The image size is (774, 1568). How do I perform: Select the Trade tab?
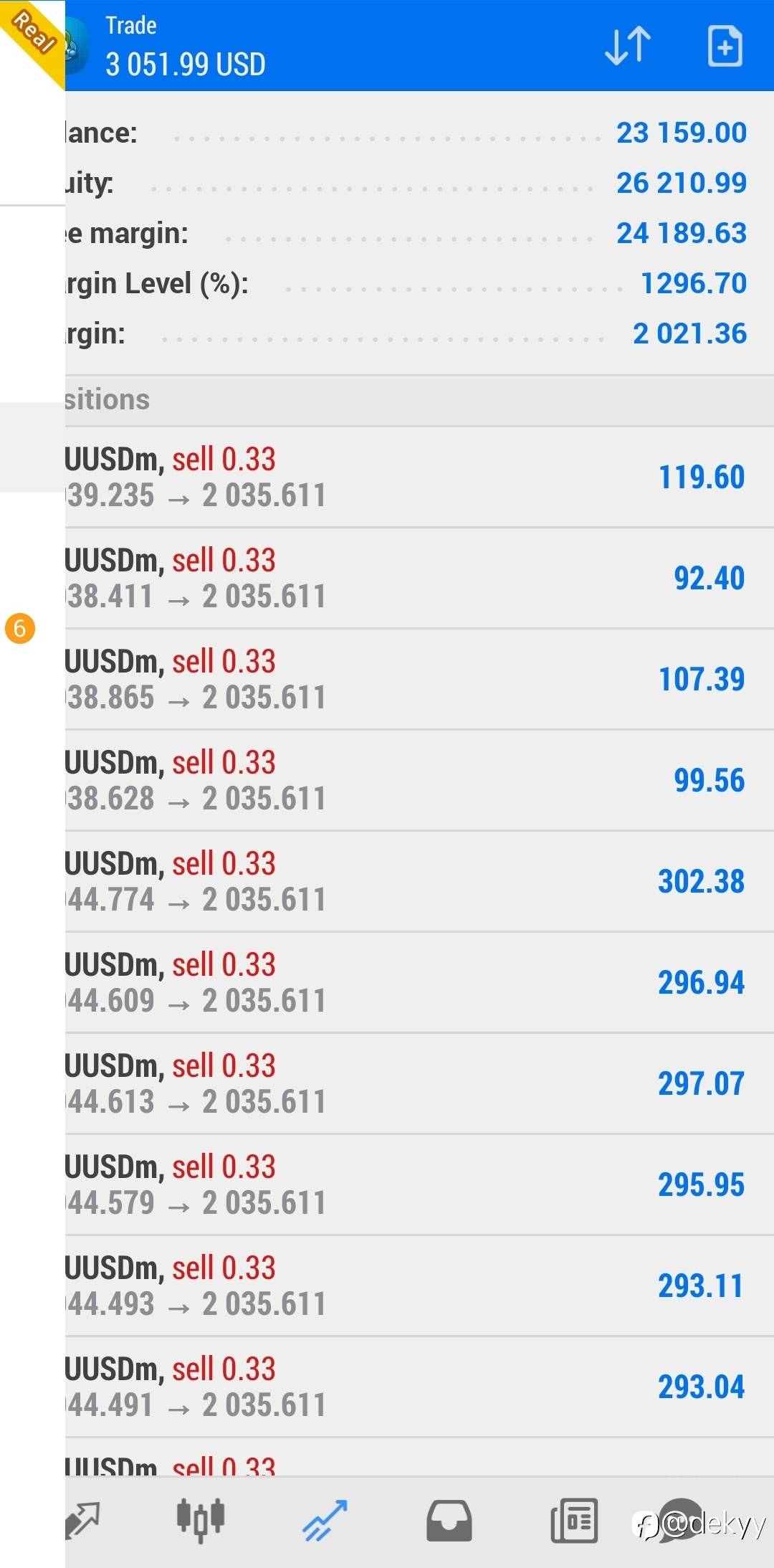325,1520
